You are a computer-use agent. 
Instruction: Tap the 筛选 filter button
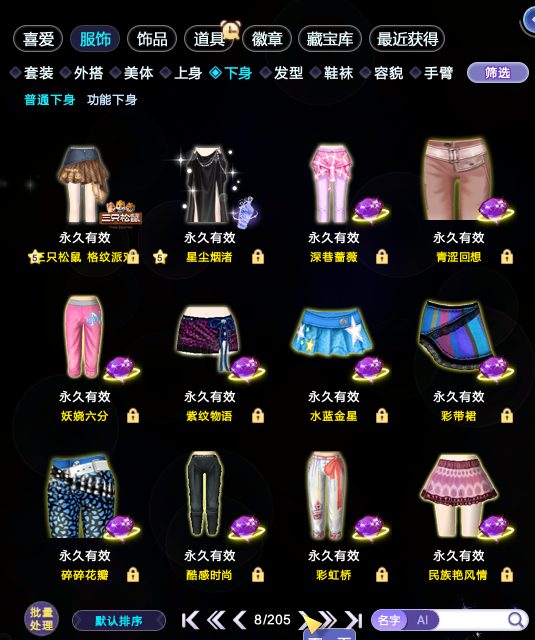(x=498, y=73)
